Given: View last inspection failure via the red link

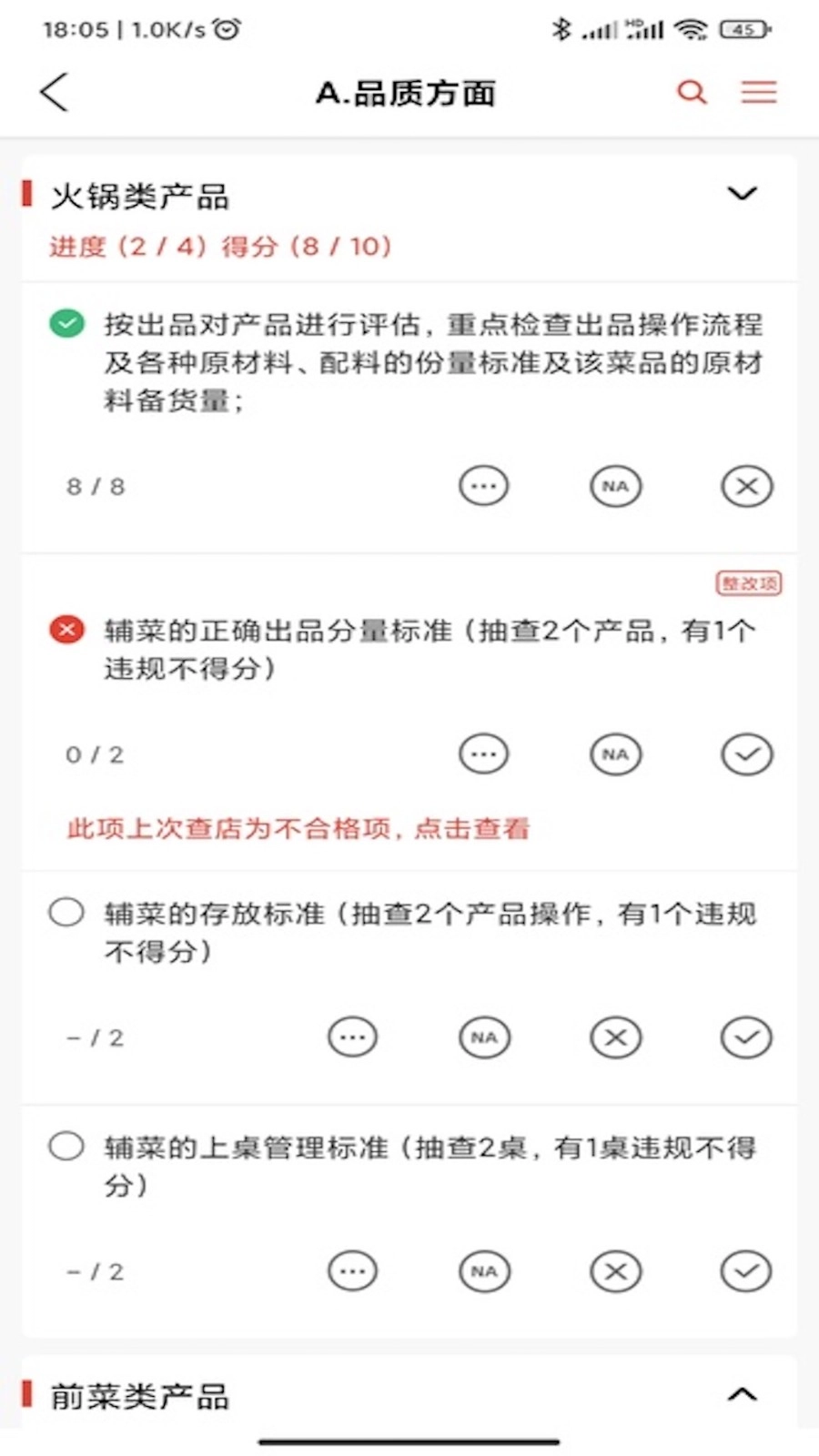Looking at the screenshot, I should (x=300, y=829).
